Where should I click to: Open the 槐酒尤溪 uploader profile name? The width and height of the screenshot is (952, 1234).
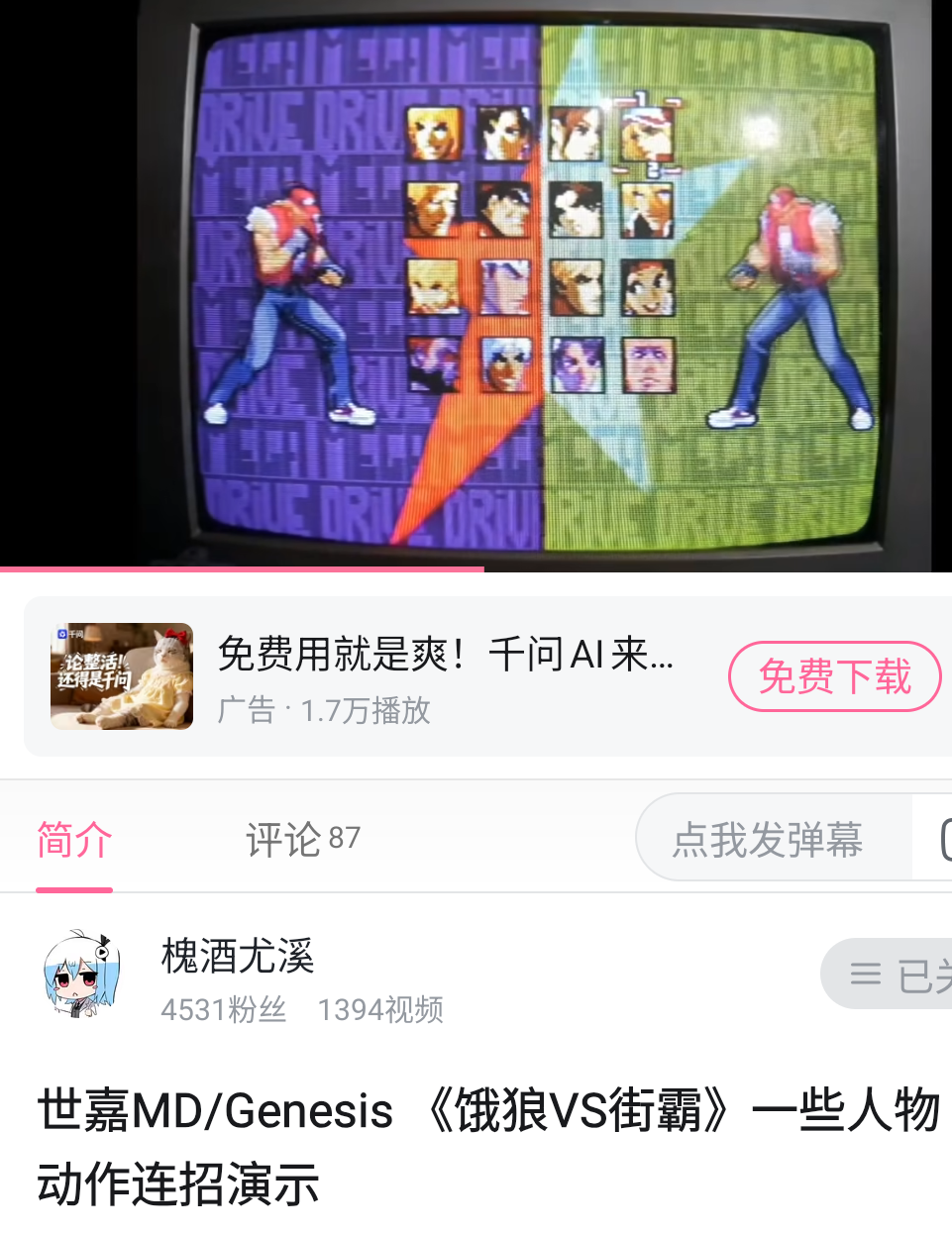pos(235,959)
